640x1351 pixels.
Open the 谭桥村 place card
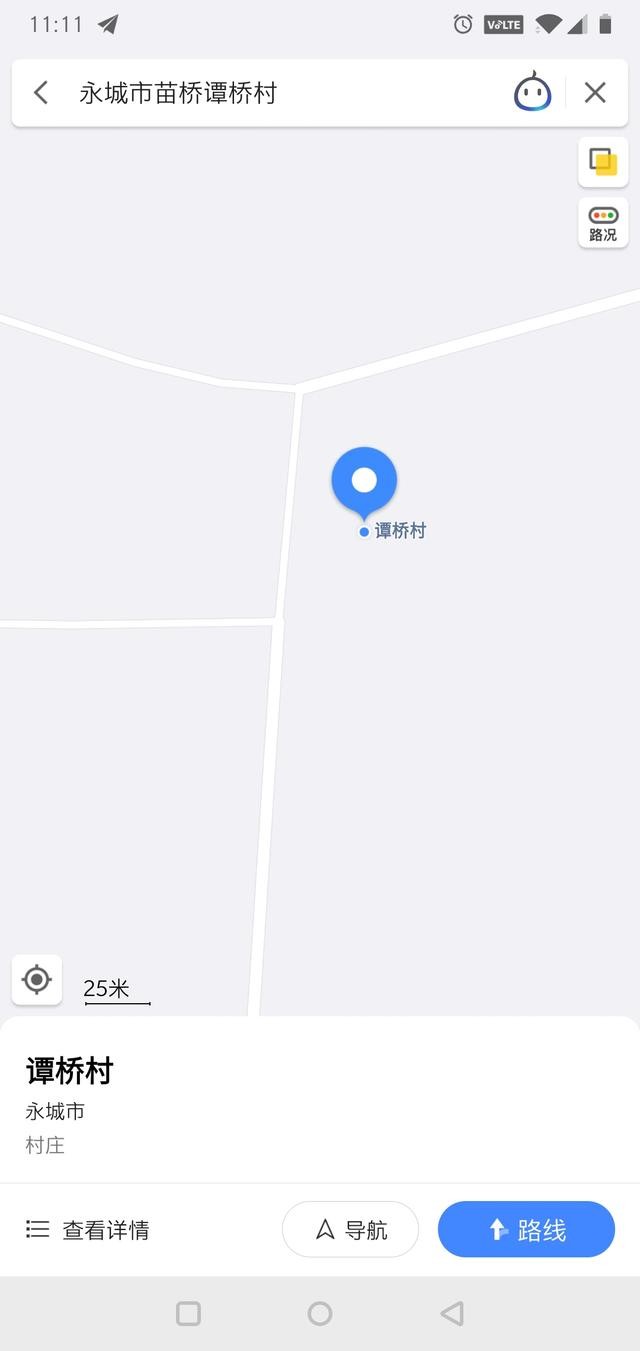point(200,1100)
